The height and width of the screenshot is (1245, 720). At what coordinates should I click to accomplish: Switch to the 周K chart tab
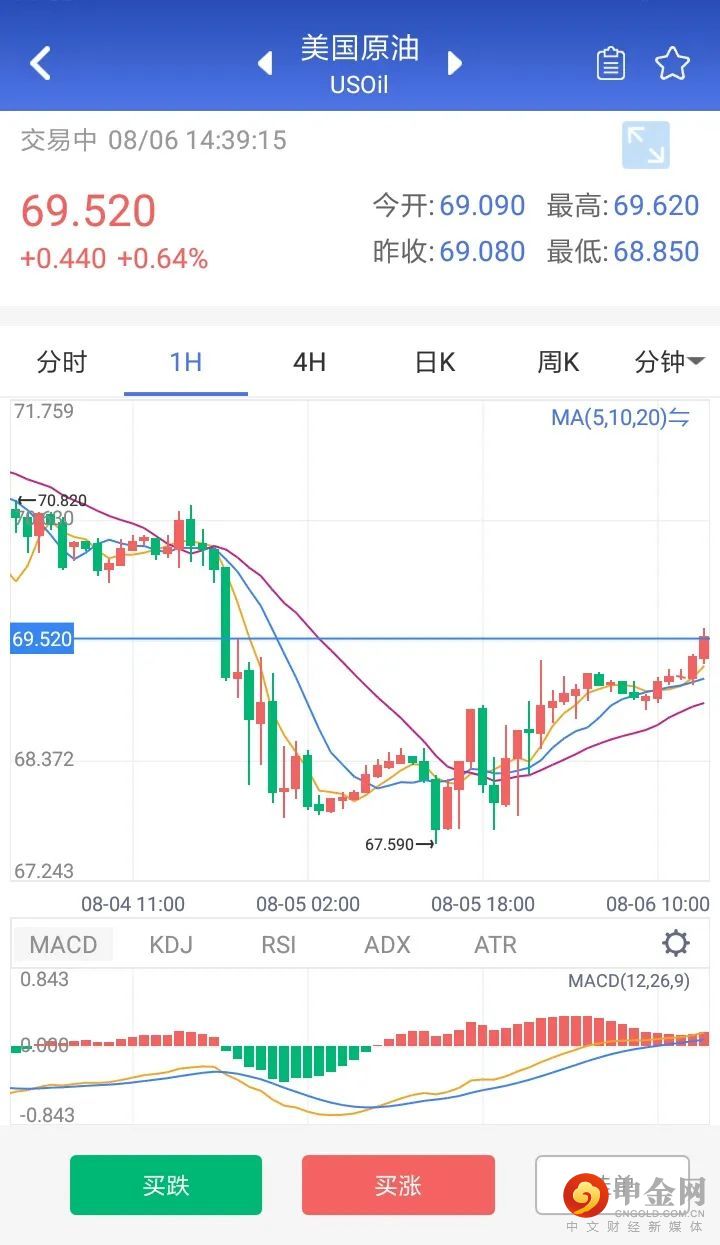558,362
